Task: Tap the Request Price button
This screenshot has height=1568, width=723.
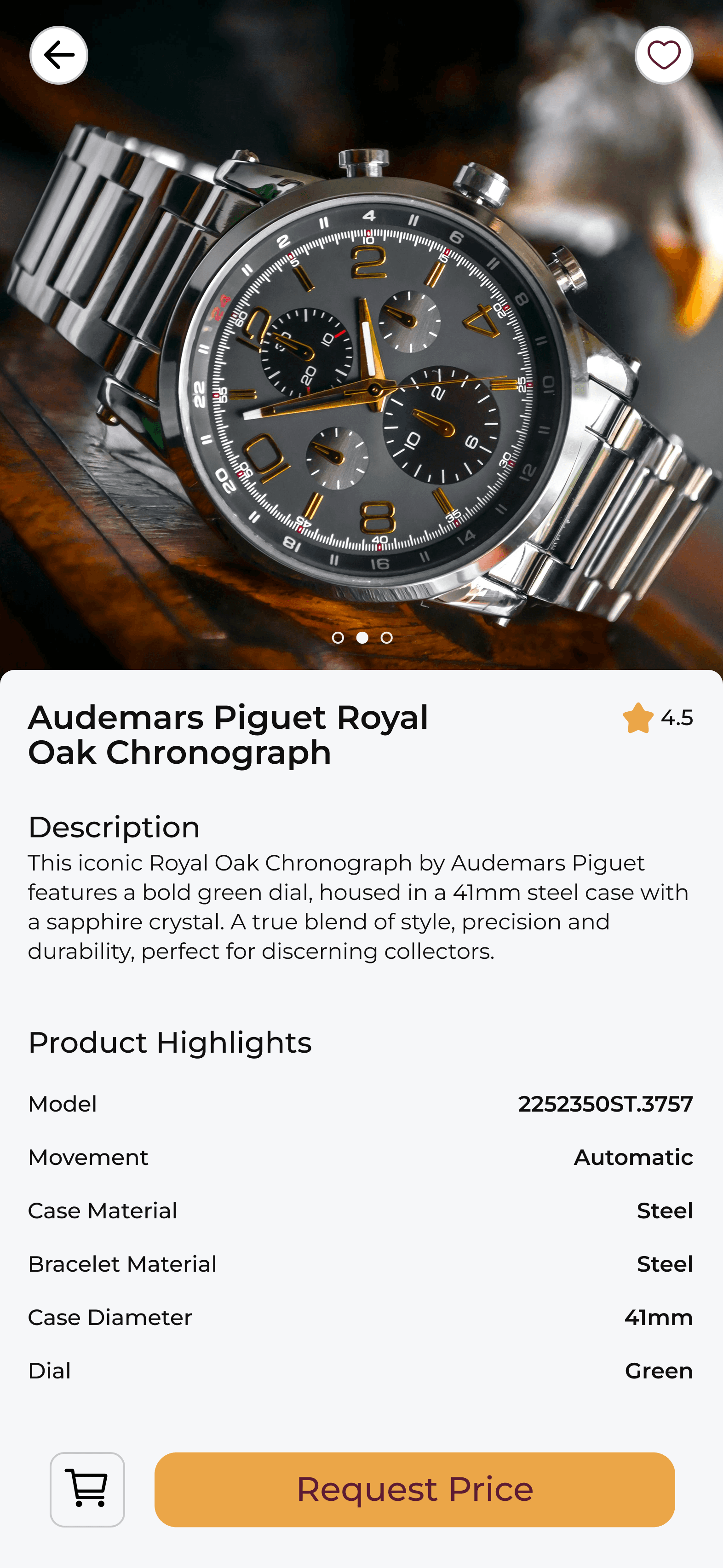Action: pos(414,1489)
